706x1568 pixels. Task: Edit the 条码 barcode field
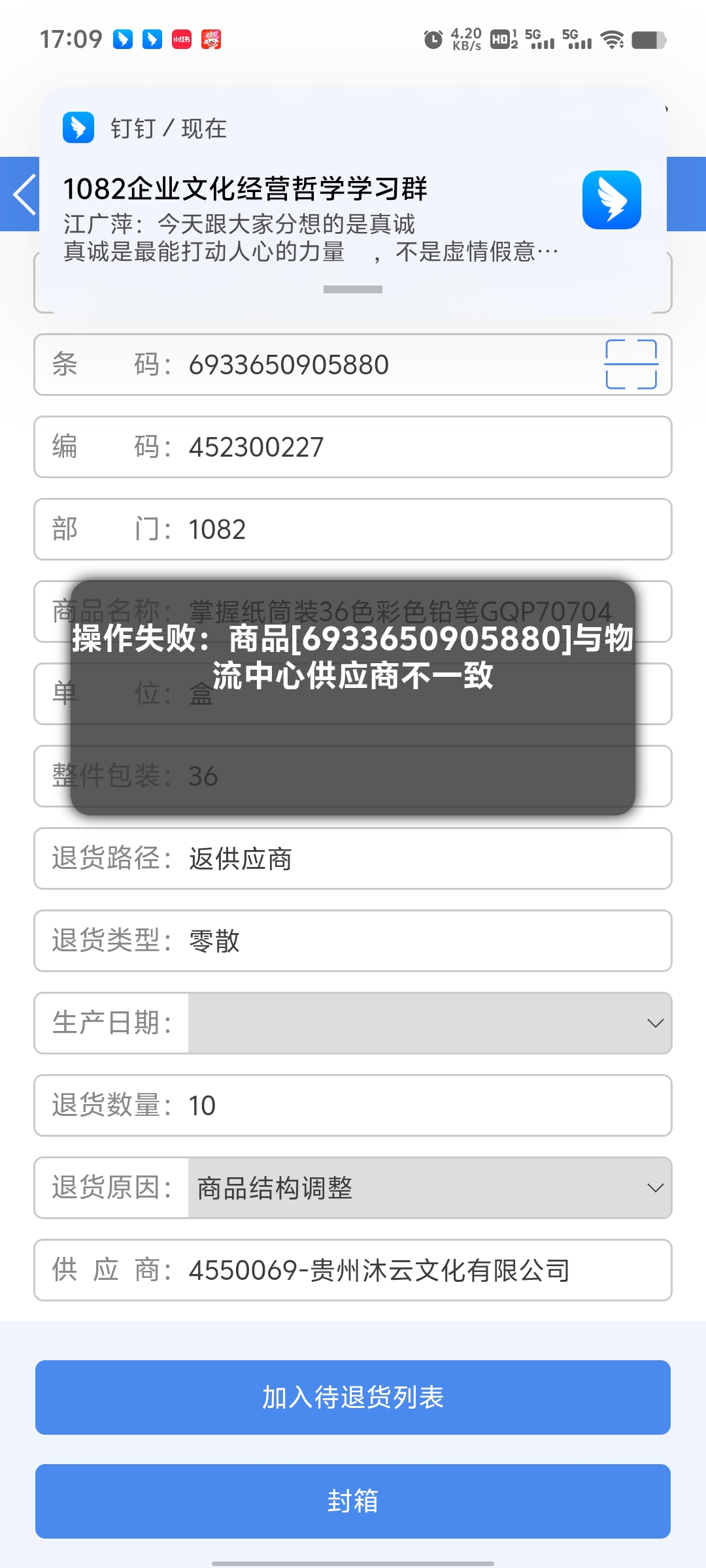(392, 365)
